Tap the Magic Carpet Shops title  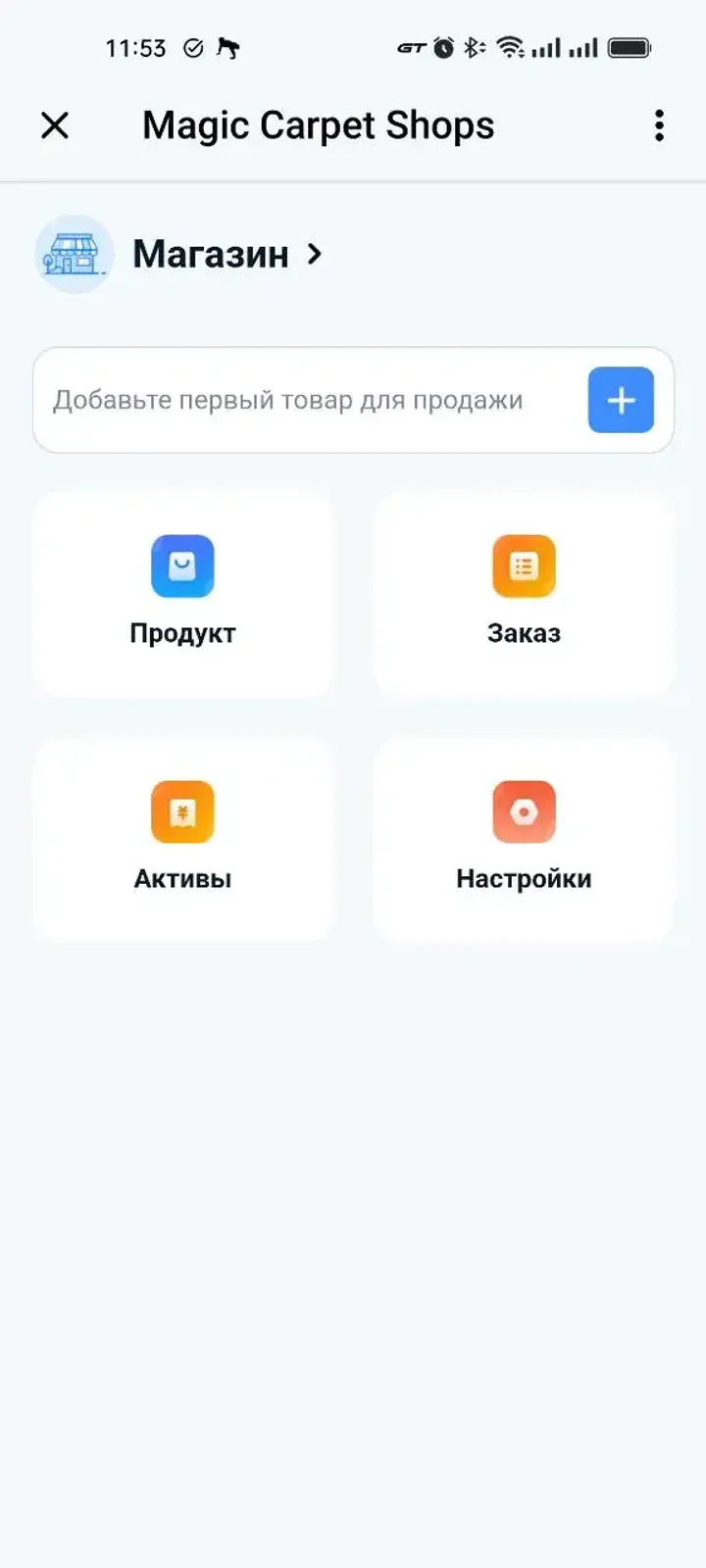pyautogui.click(x=317, y=125)
